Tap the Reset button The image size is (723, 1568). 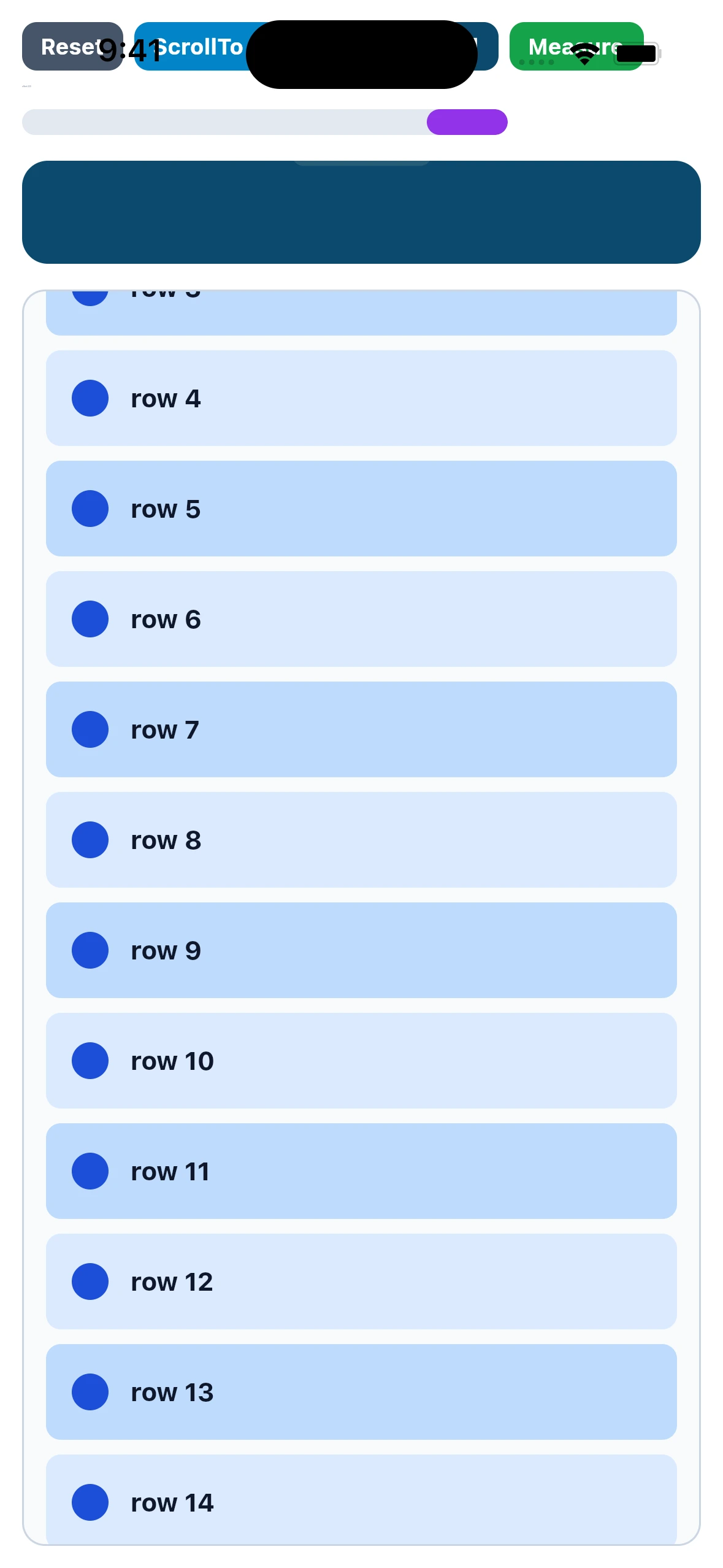pos(72,47)
